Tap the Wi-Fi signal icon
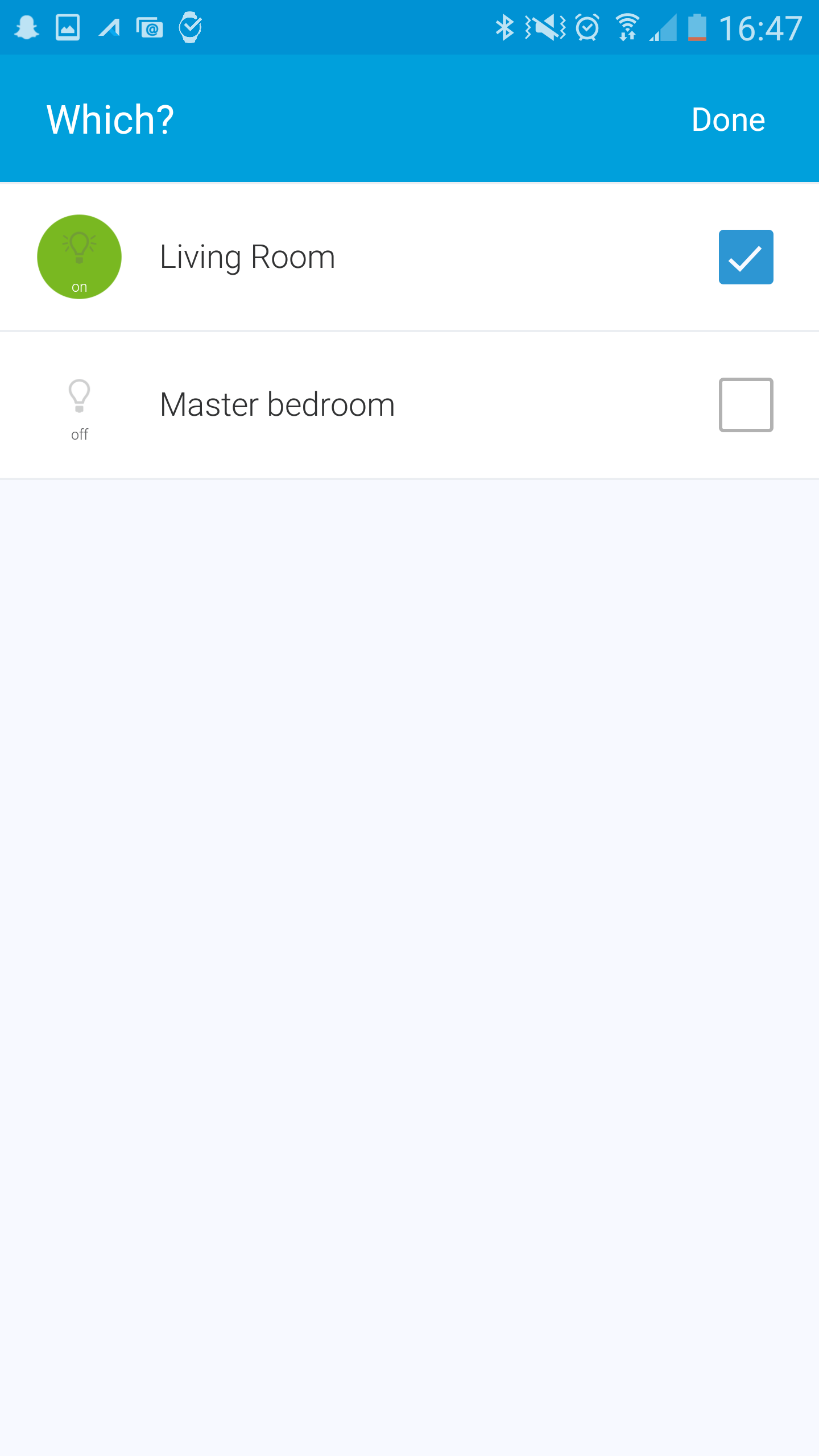 [627, 27]
